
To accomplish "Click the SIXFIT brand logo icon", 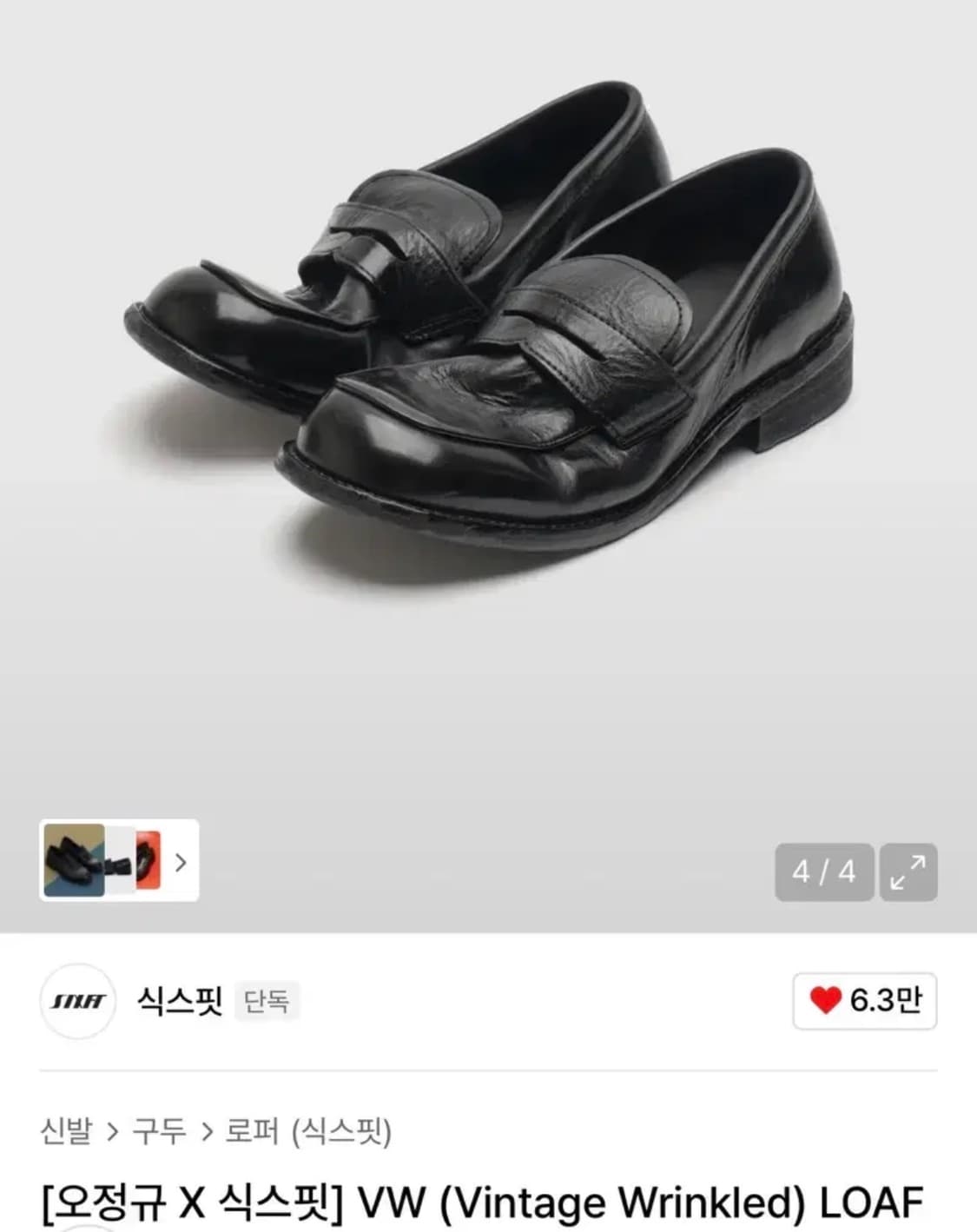I will [79, 1001].
